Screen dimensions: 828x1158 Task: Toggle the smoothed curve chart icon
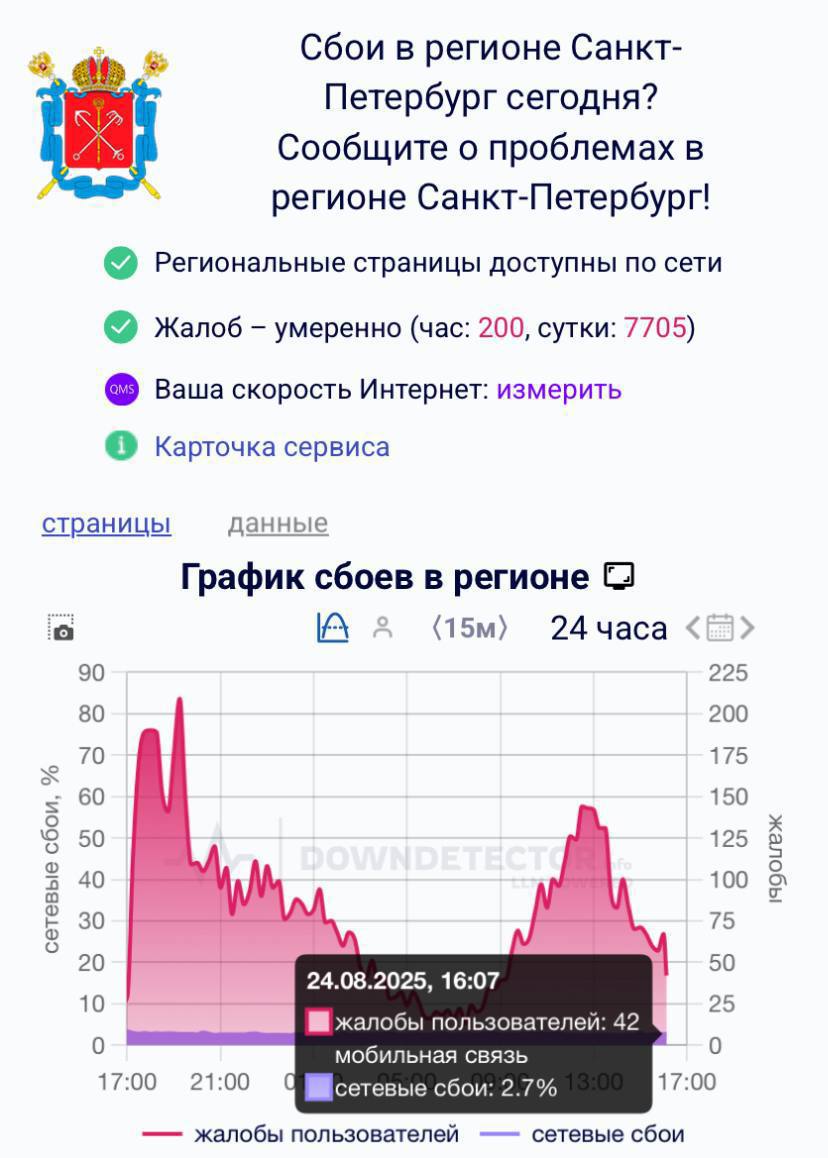coord(333,628)
